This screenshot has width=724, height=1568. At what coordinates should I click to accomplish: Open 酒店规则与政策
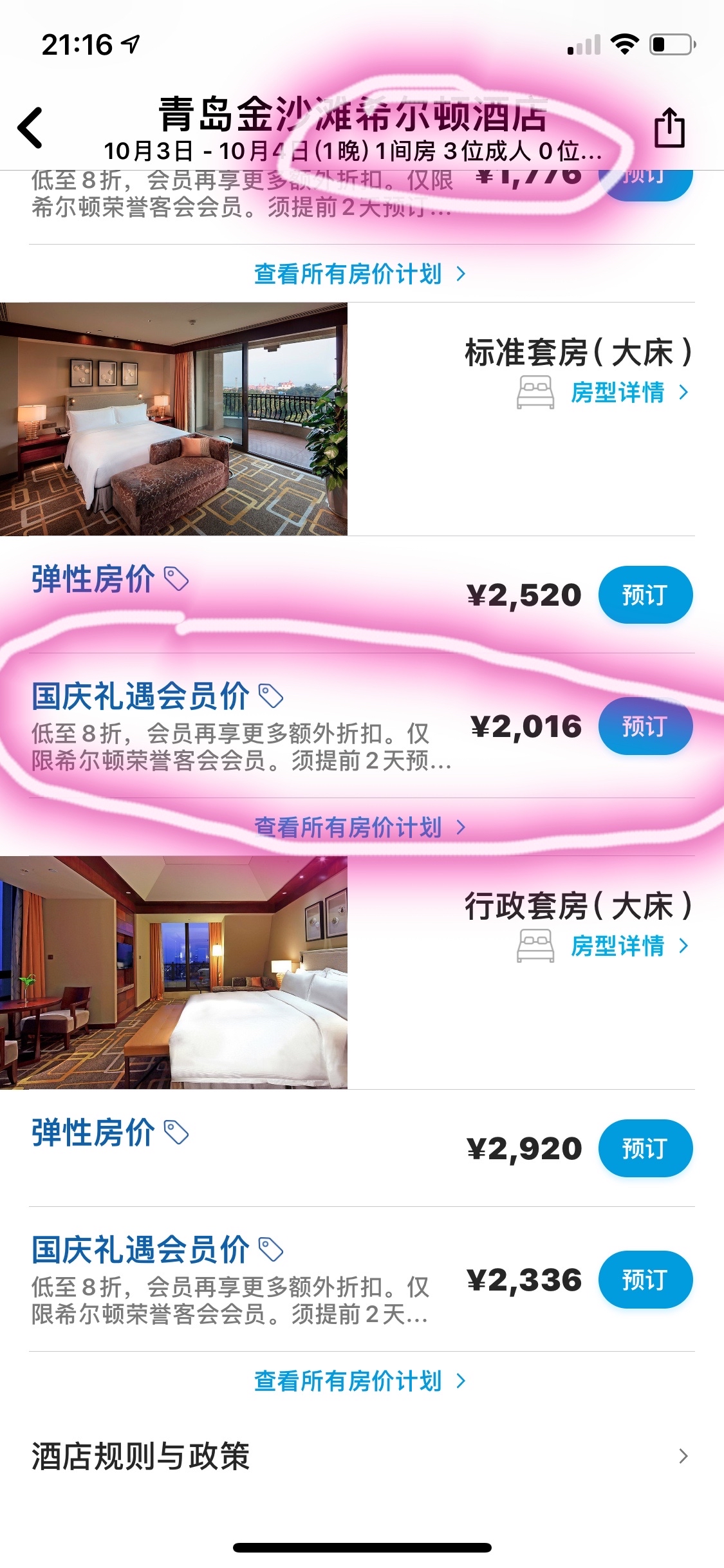point(360,1456)
